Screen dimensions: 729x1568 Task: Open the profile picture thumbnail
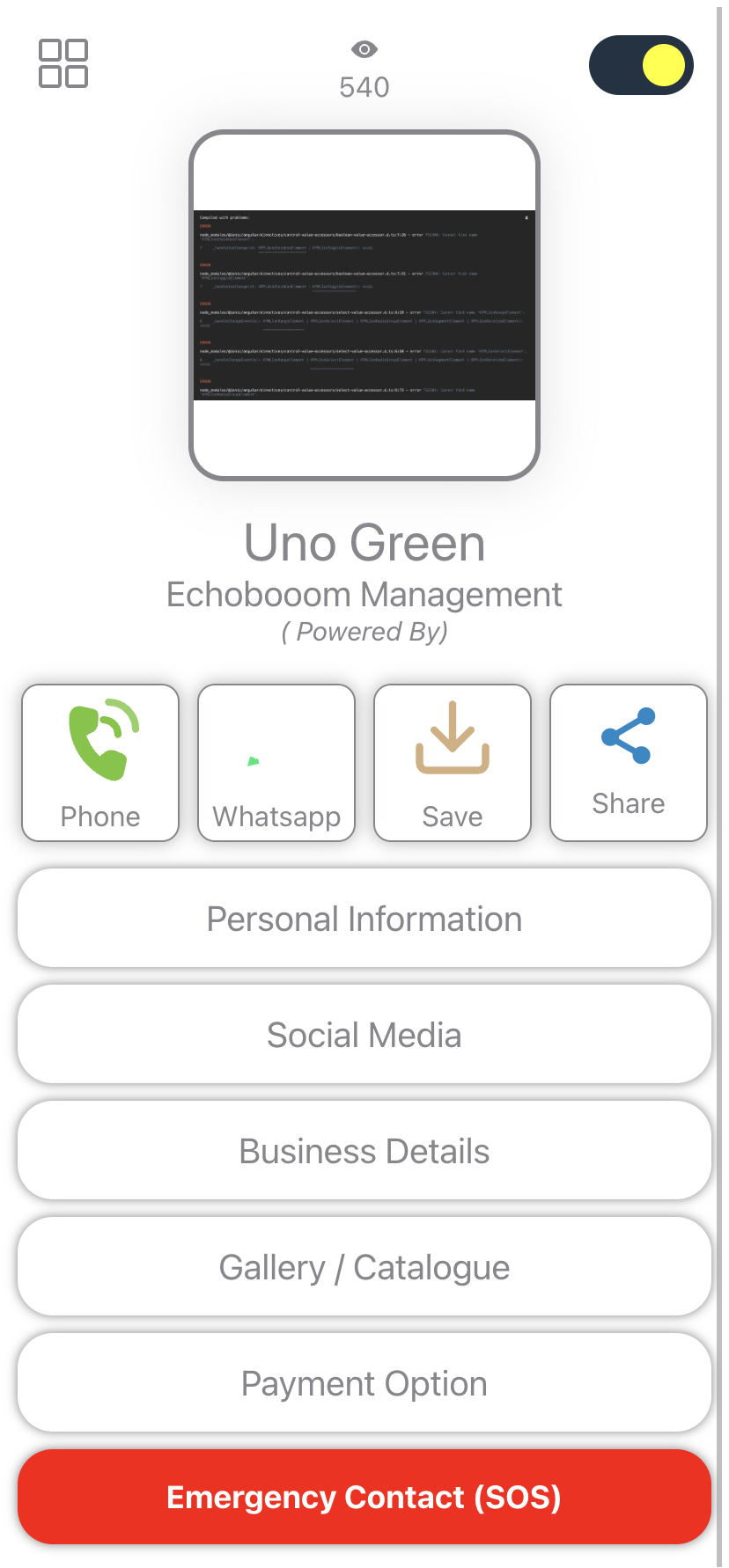point(364,305)
